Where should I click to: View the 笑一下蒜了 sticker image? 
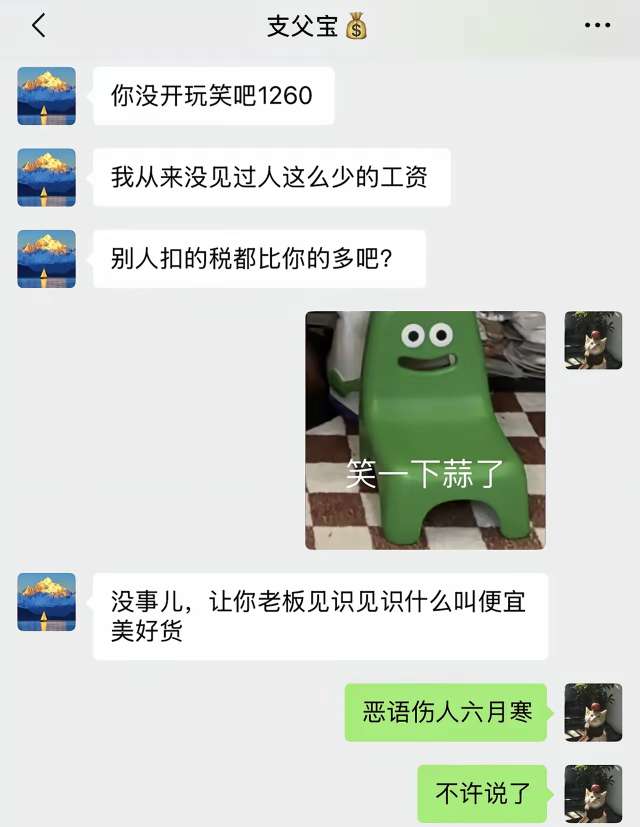pyautogui.click(x=425, y=430)
